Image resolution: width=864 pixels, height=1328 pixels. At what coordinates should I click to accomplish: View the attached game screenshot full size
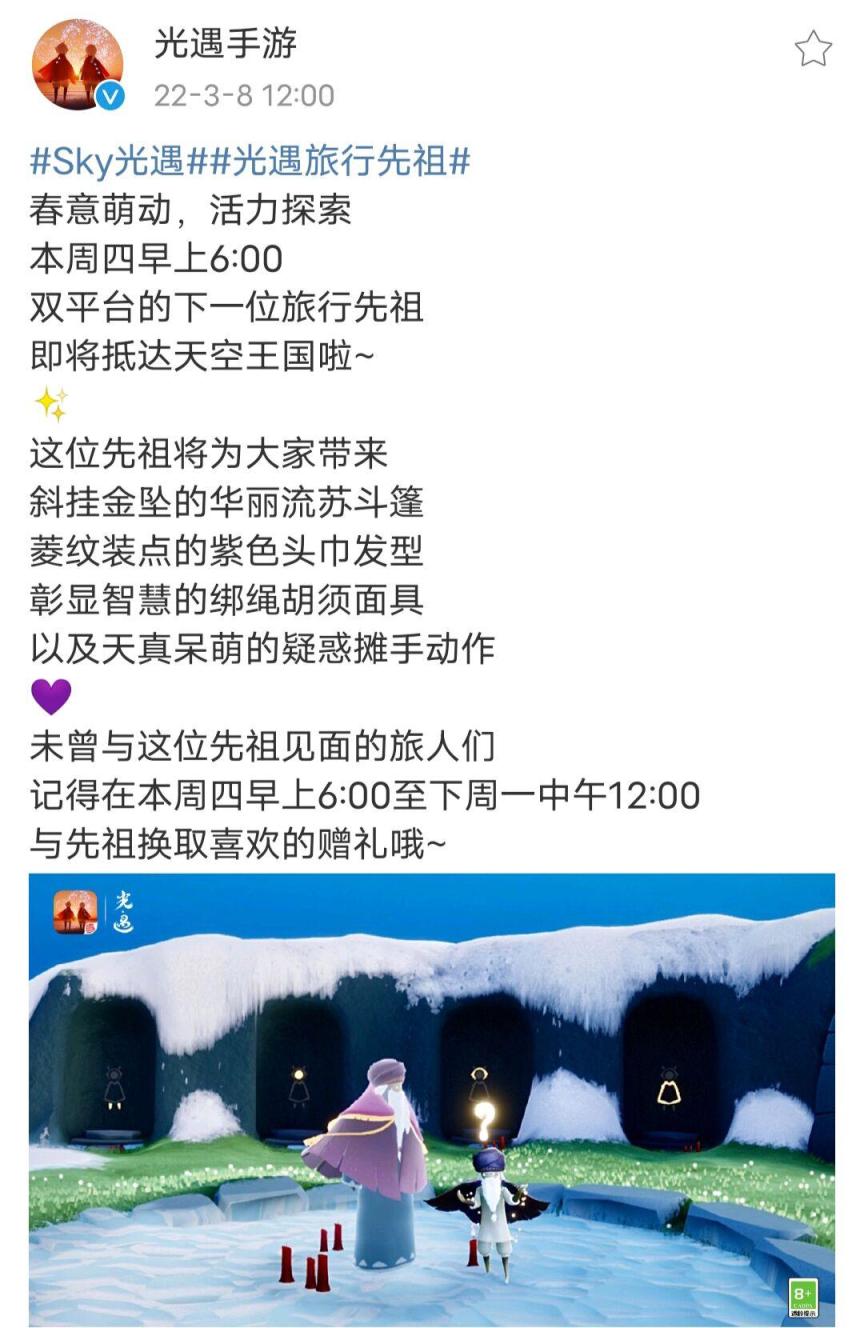coord(432,1098)
